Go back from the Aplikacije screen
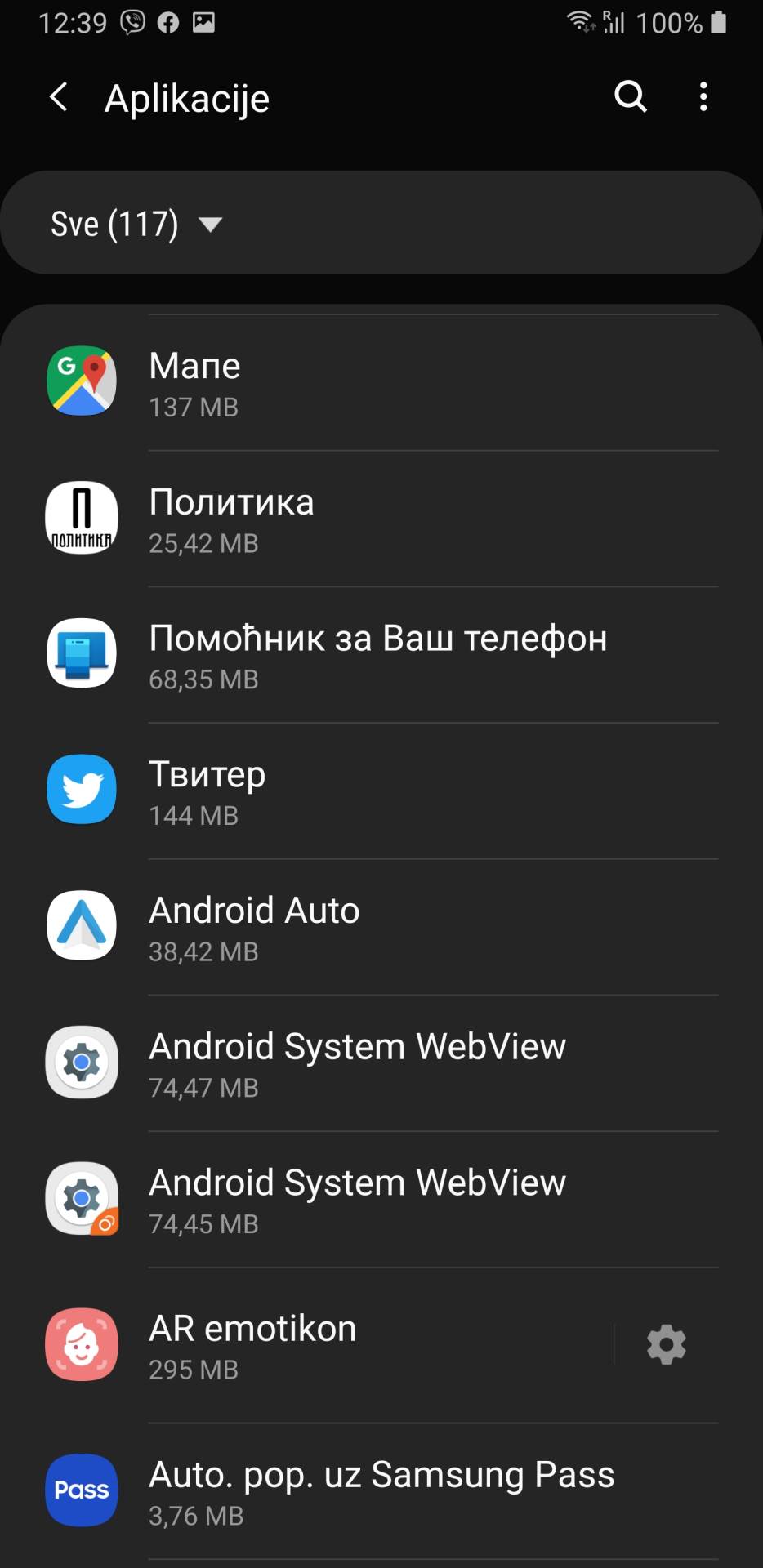 tap(59, 97)
